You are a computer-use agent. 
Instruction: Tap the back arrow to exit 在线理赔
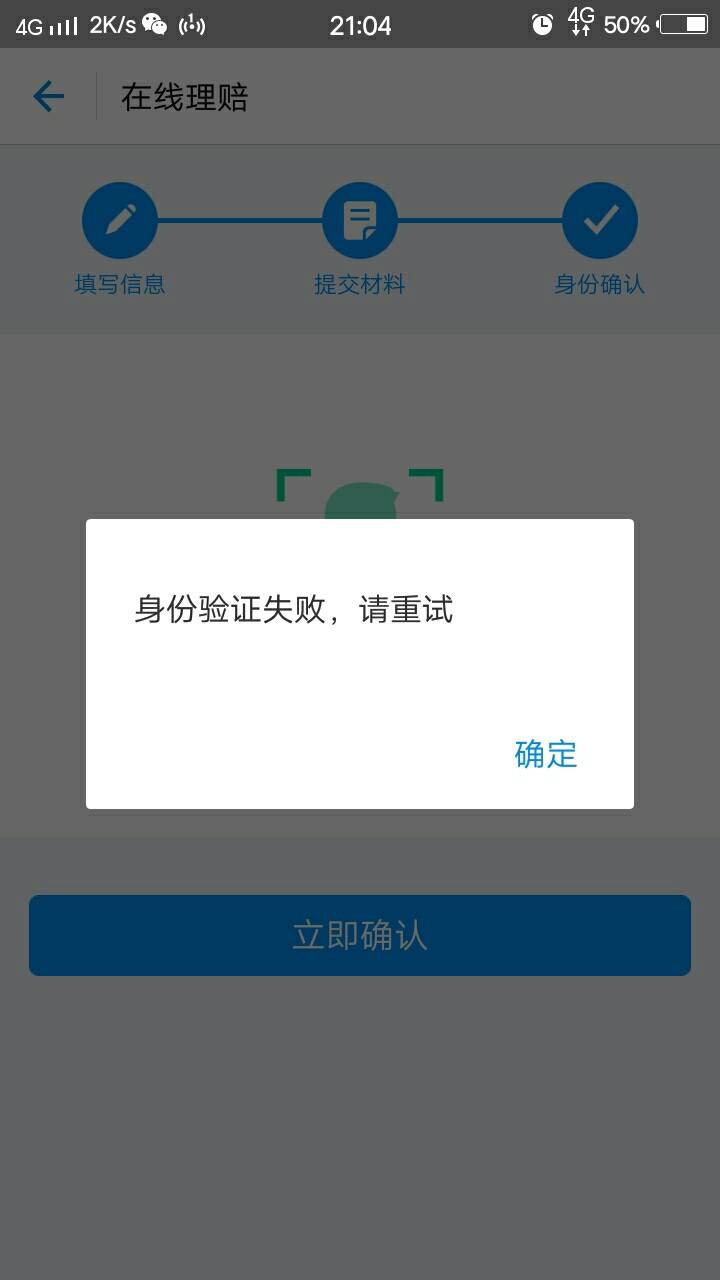tap(46, 95)
